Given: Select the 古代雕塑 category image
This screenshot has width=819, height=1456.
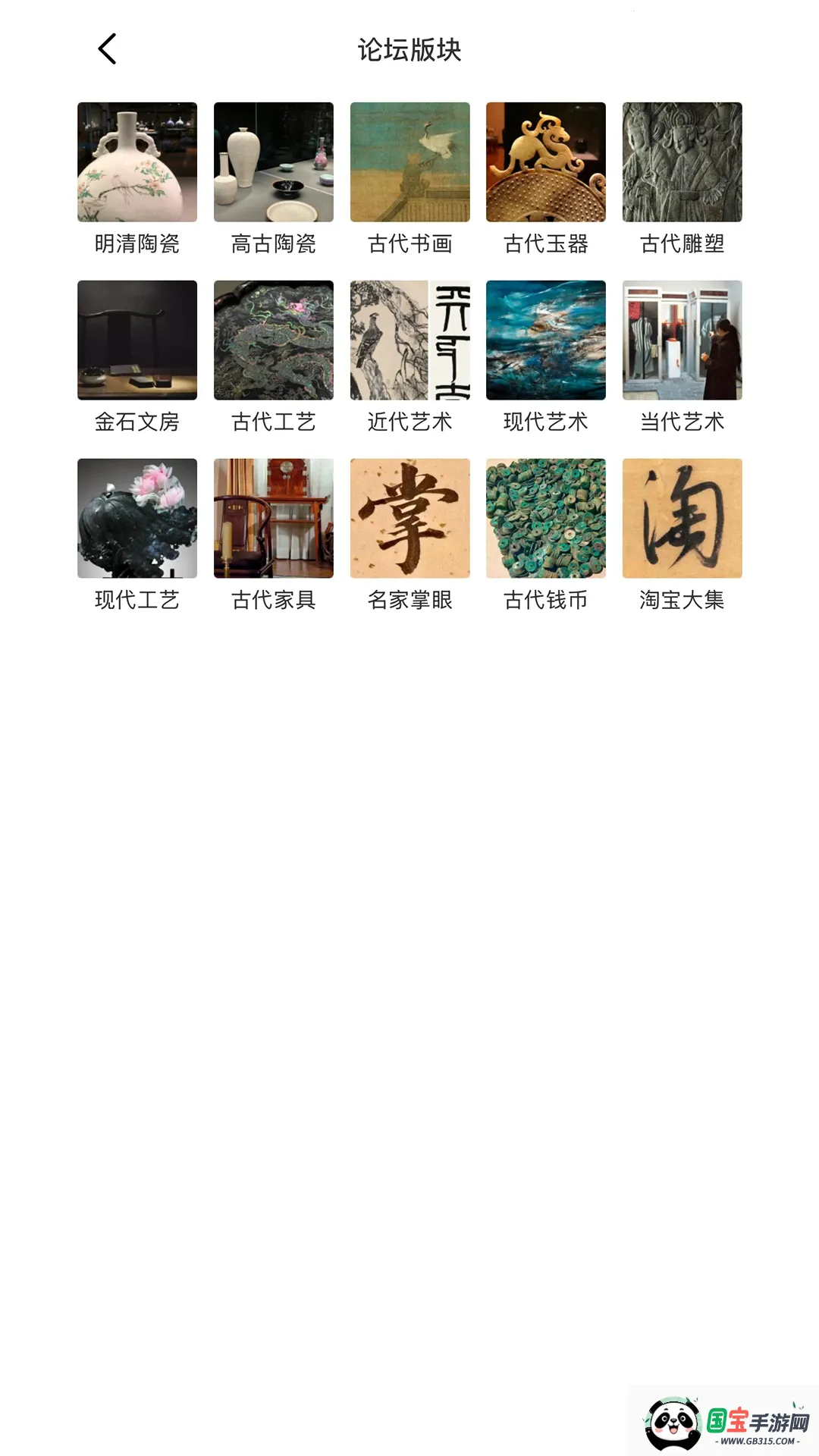Looking at the screenshot, I should (682, 162).
